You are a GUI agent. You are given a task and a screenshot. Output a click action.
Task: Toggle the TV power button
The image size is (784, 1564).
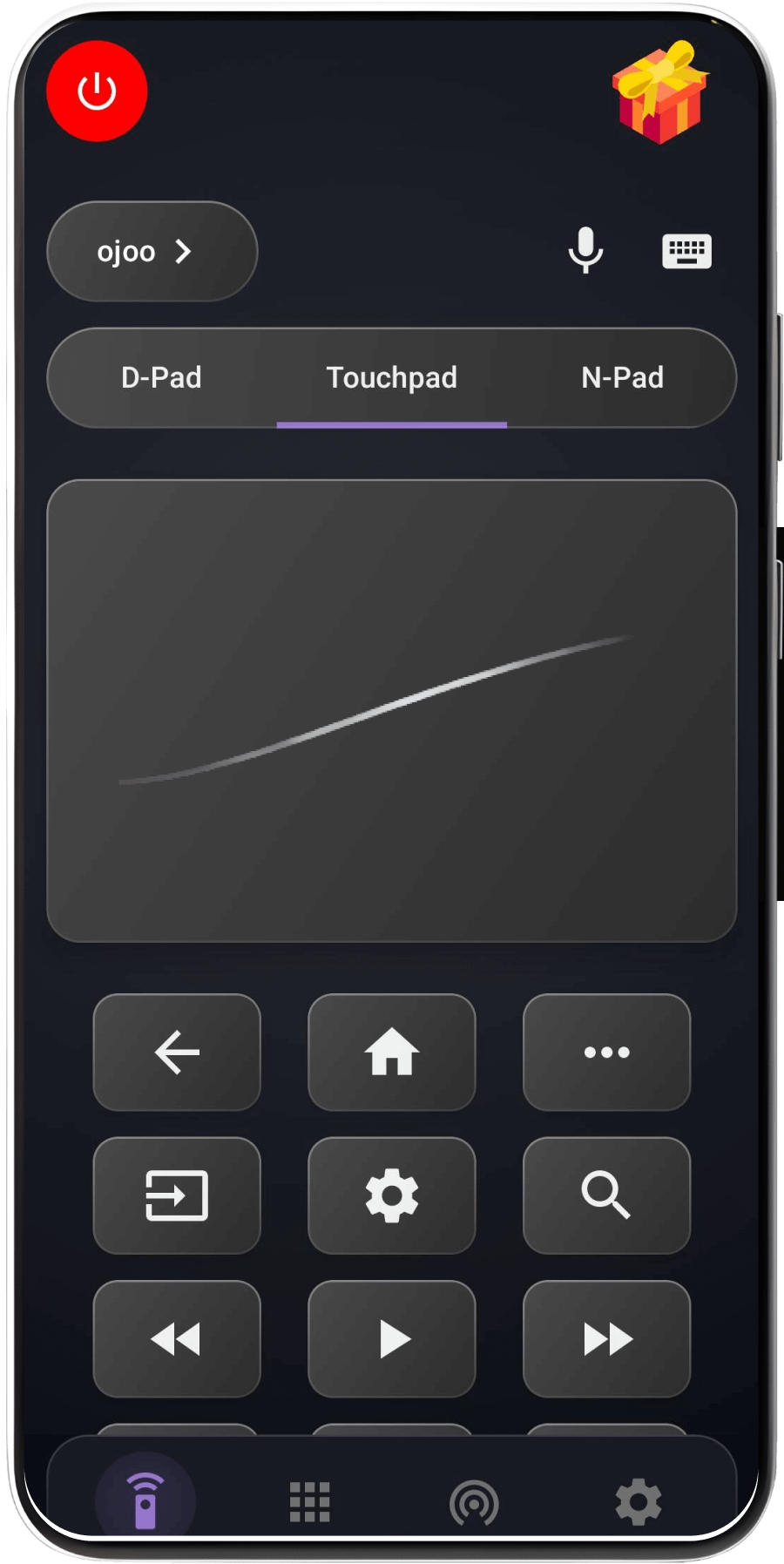point(96,90)
